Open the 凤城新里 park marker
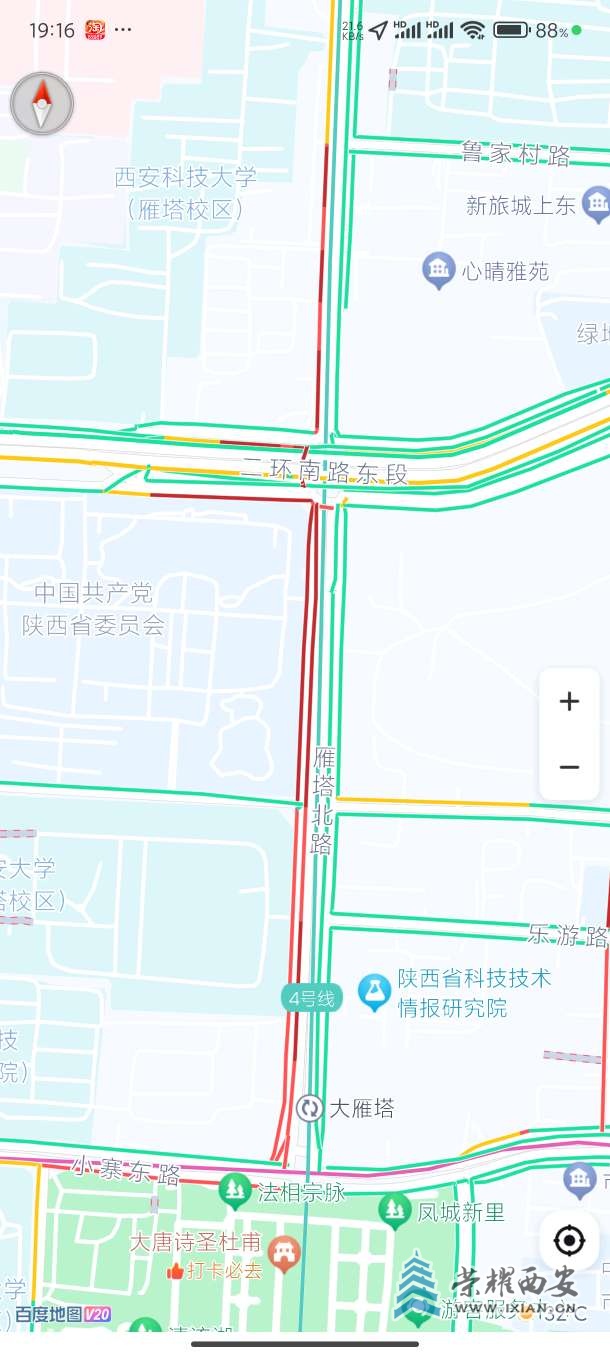The image size is (610, 1356). 395,1212
